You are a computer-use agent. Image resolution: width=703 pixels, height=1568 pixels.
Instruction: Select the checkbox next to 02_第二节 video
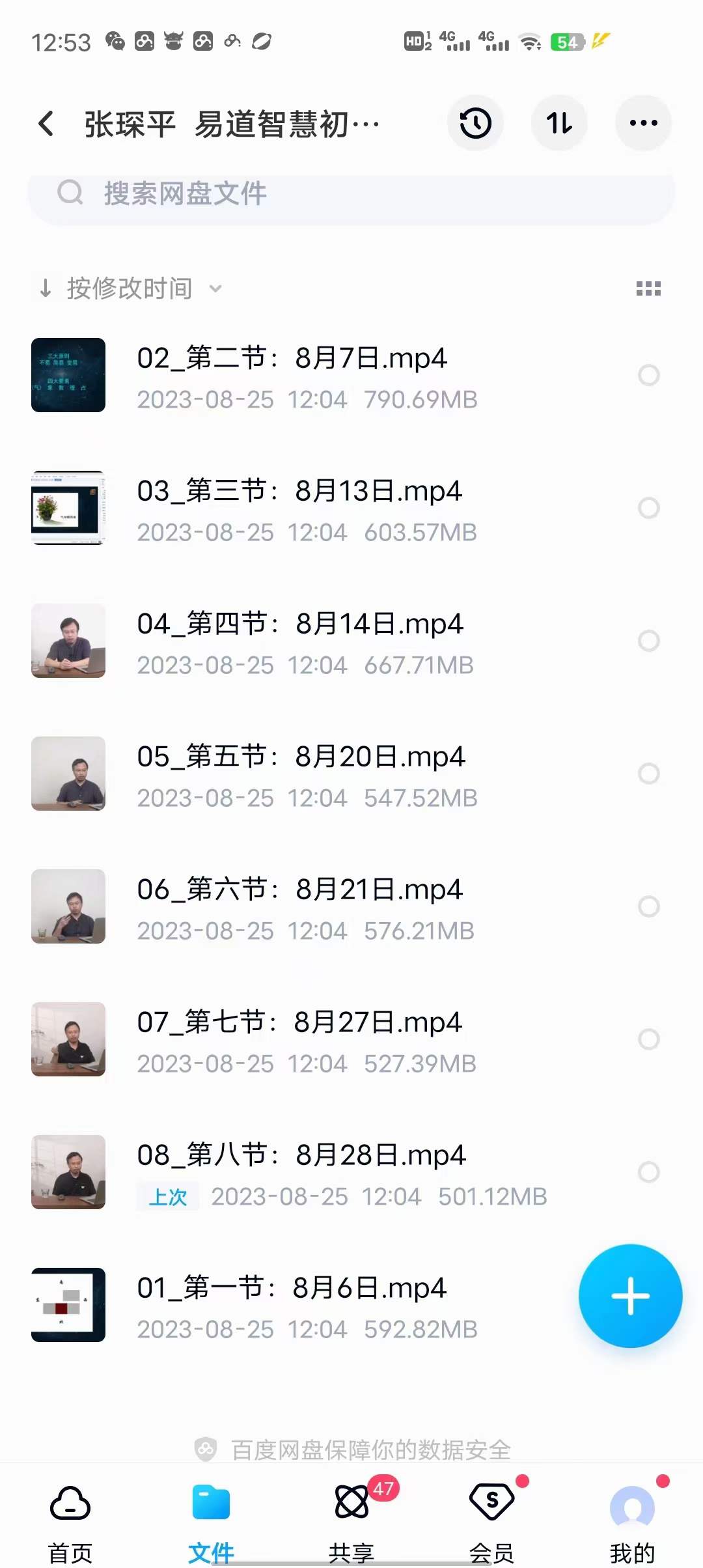[648, 376]
